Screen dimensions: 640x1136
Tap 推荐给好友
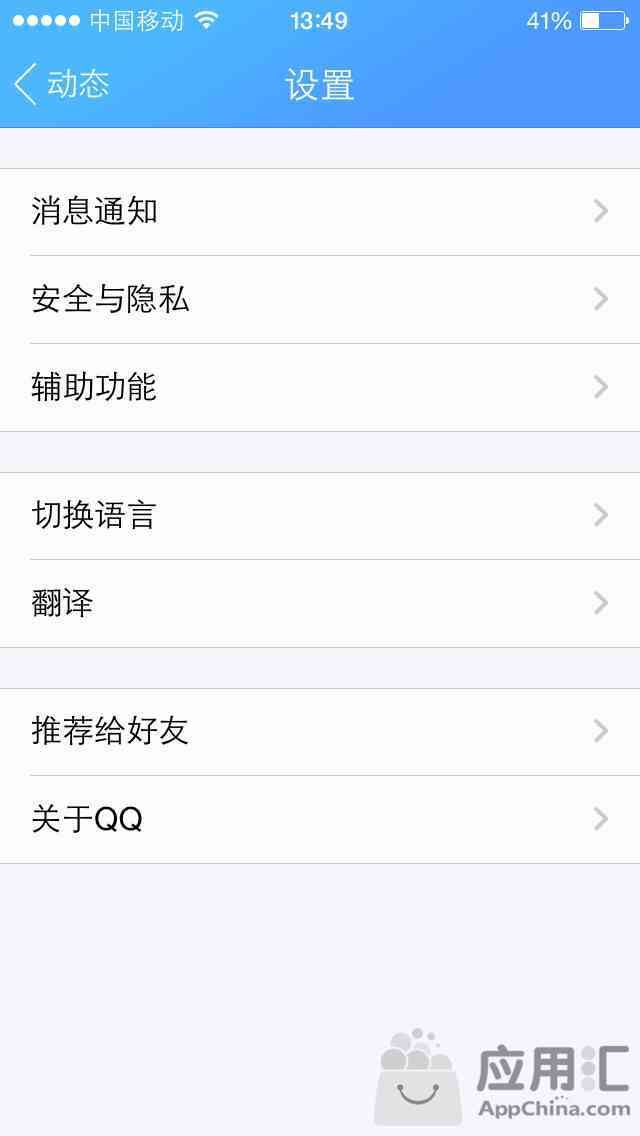(x=320, y=732)
